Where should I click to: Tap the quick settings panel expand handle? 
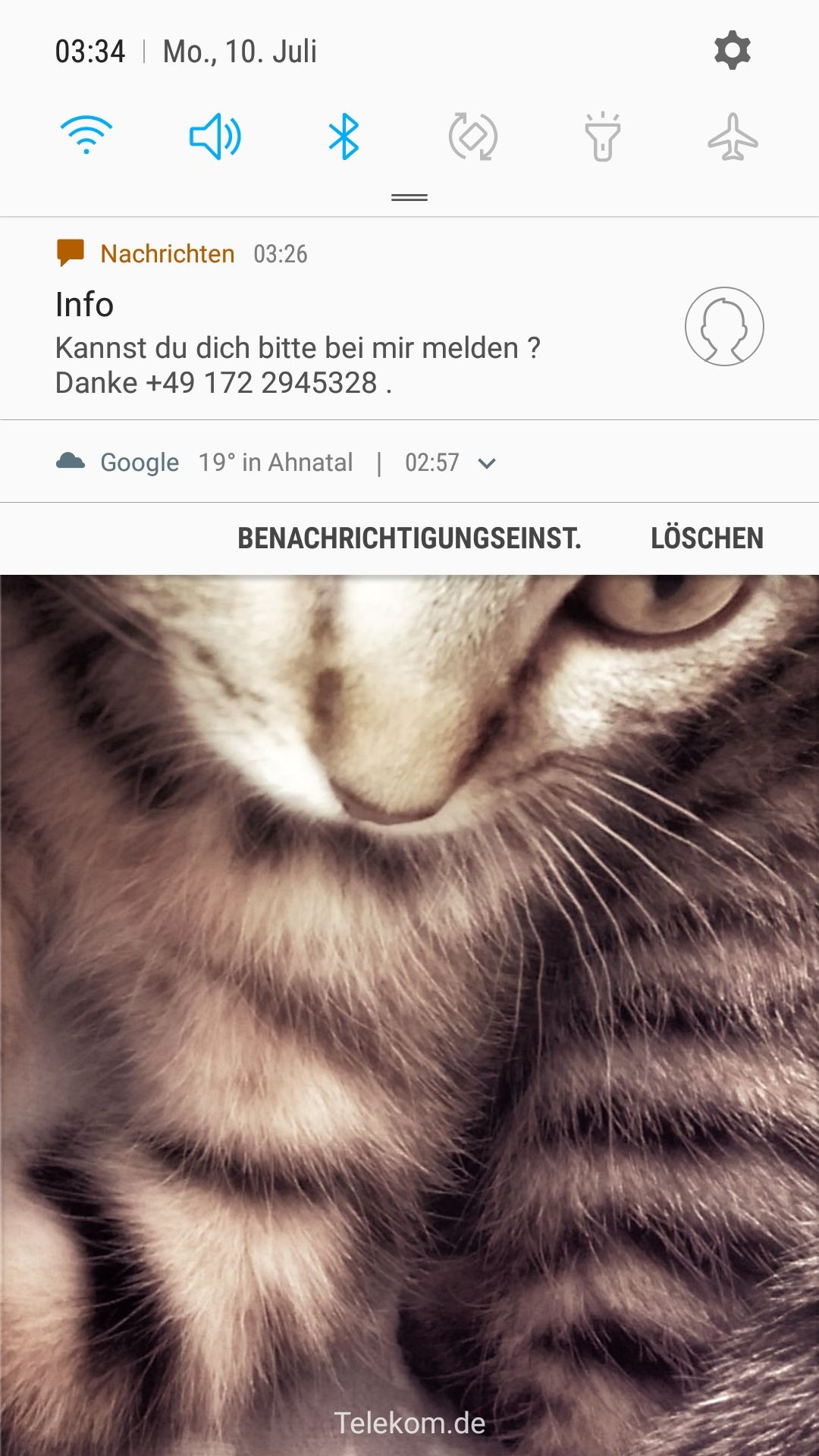[x=409, y=197]
